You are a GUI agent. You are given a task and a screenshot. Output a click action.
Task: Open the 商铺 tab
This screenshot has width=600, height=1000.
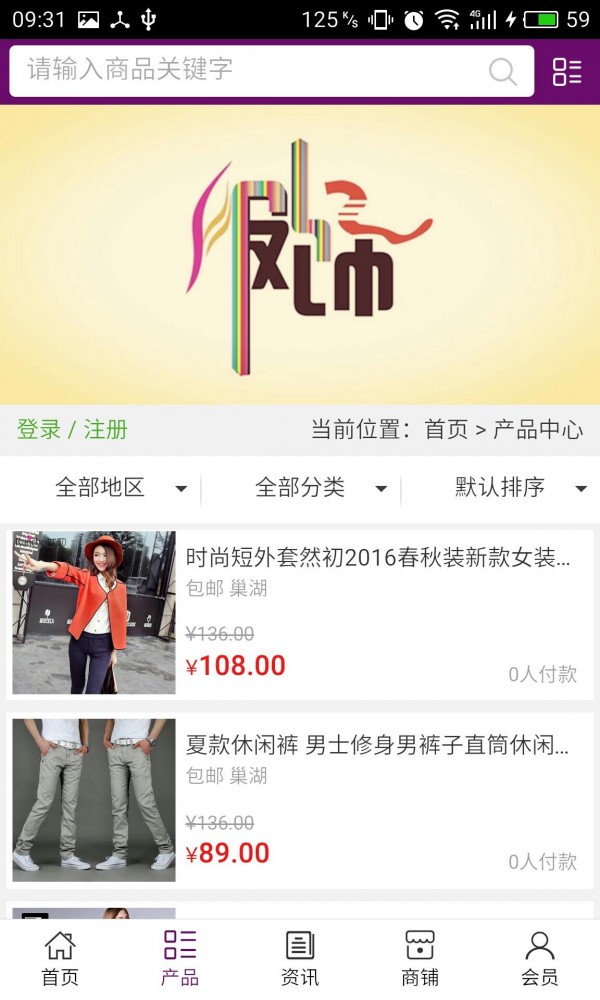click(x=420, y=958)
